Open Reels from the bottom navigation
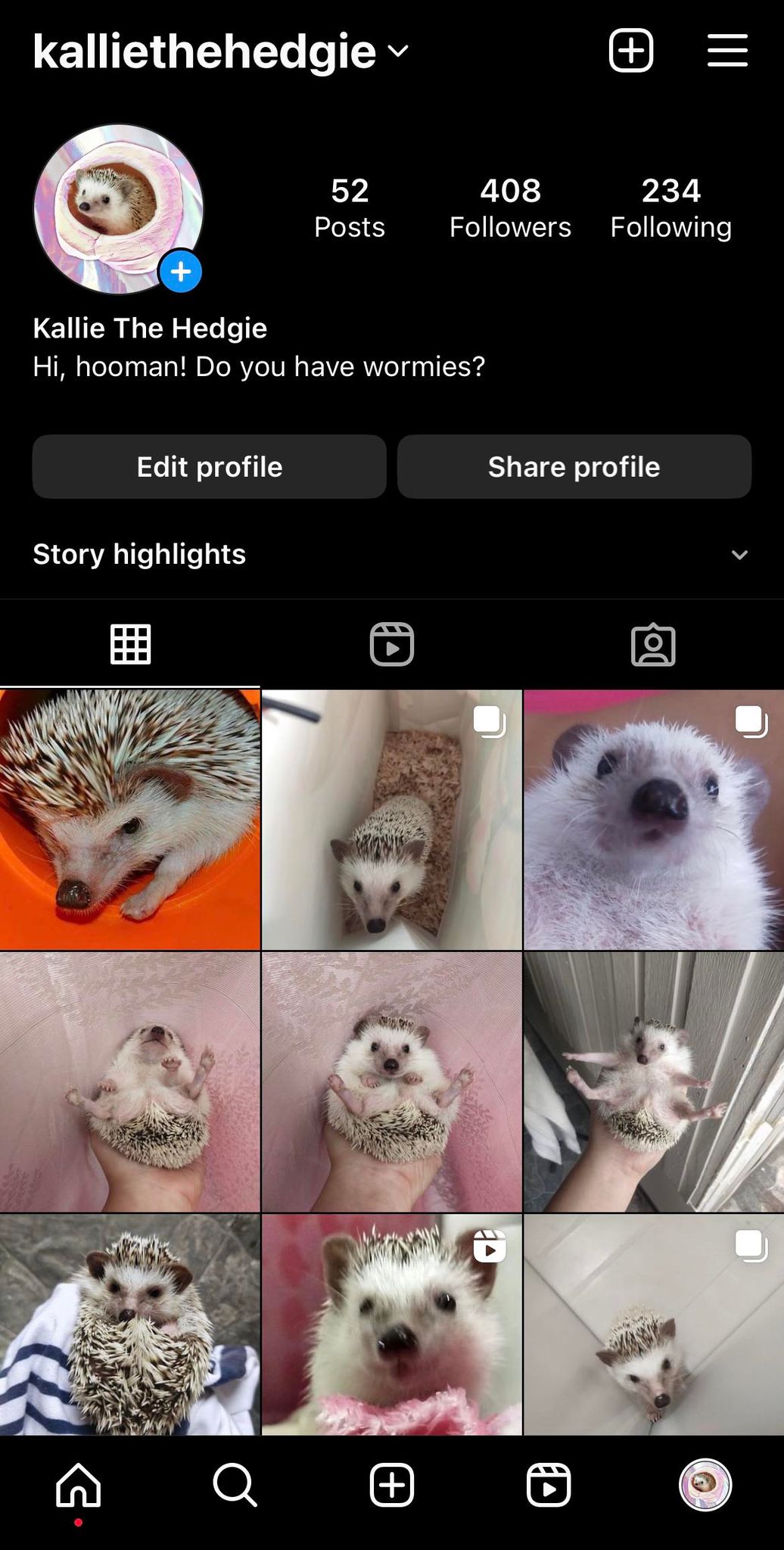The height and width of the screenshot is (1550, 784). pos(548,1485)
